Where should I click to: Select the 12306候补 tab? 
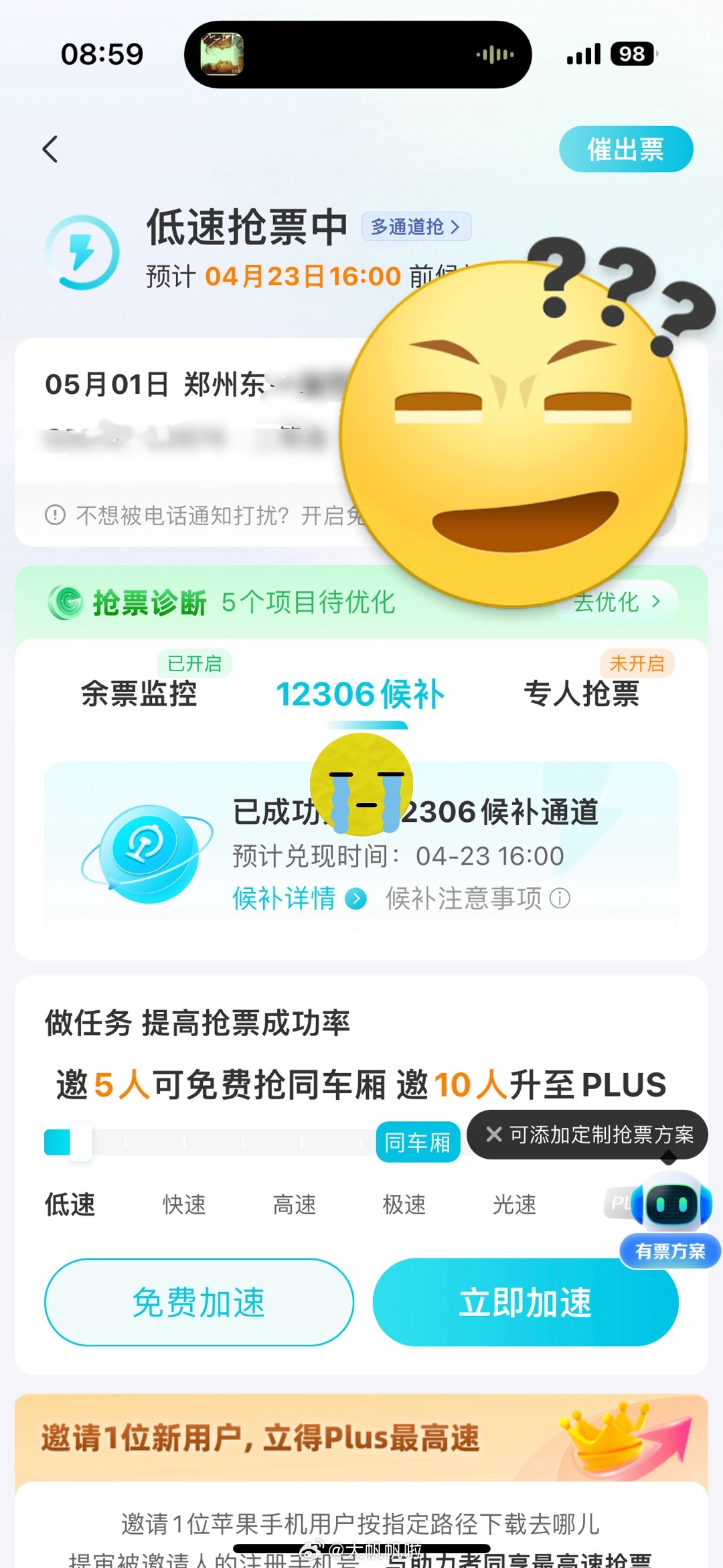(x=360, y=694)
